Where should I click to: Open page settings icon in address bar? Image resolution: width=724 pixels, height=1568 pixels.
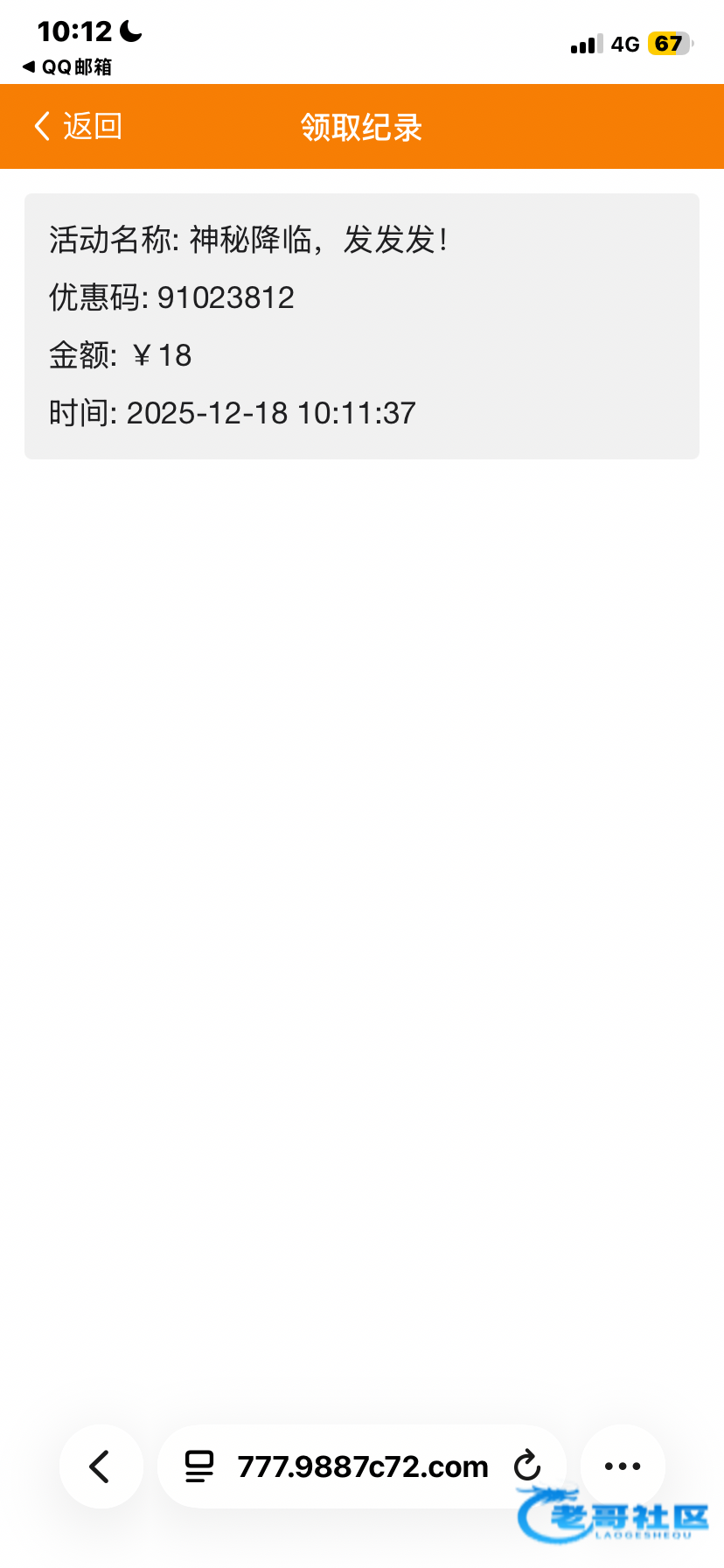tap(199, 1466)
